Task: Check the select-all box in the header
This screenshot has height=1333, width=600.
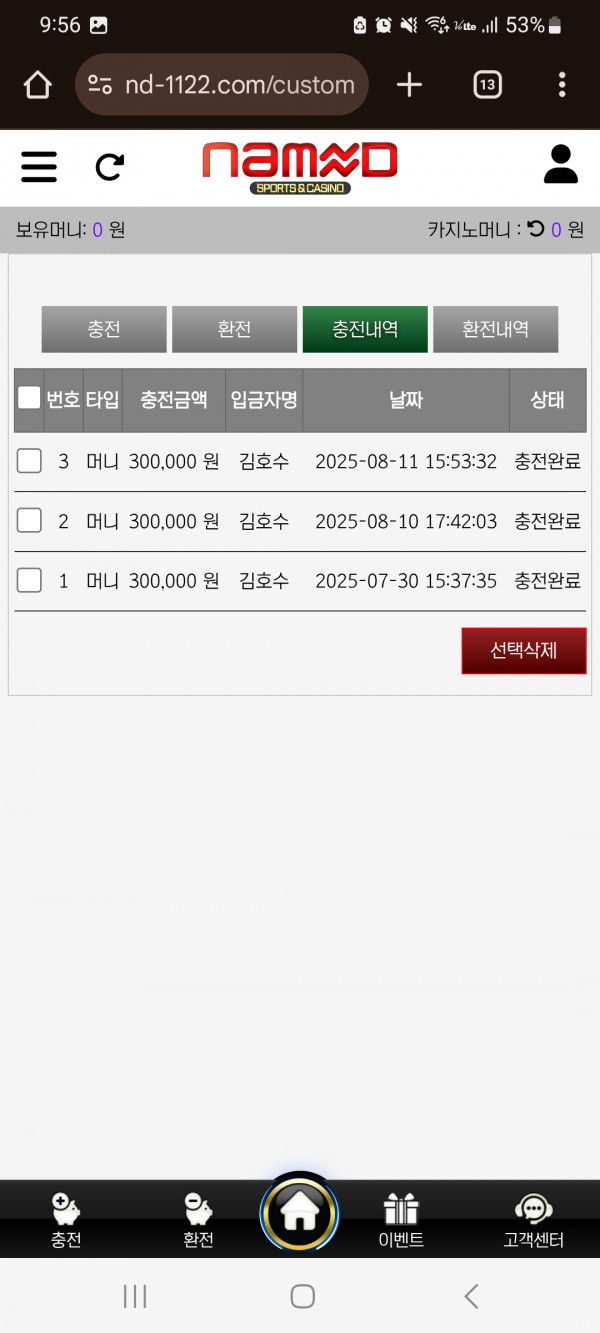Action: tap(29, 398)
